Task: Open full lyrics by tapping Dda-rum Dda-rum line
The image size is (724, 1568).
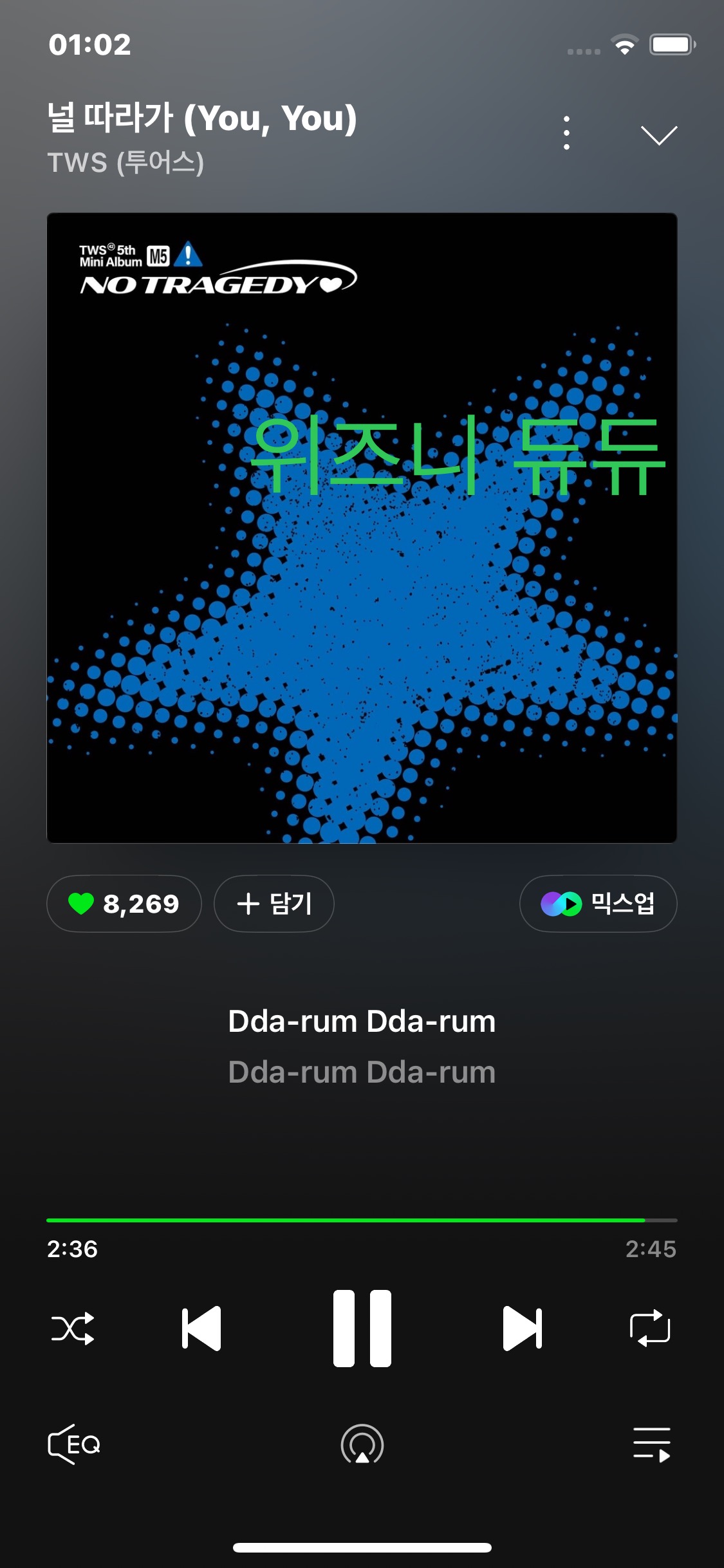Action: click(x=362, y=1022)
